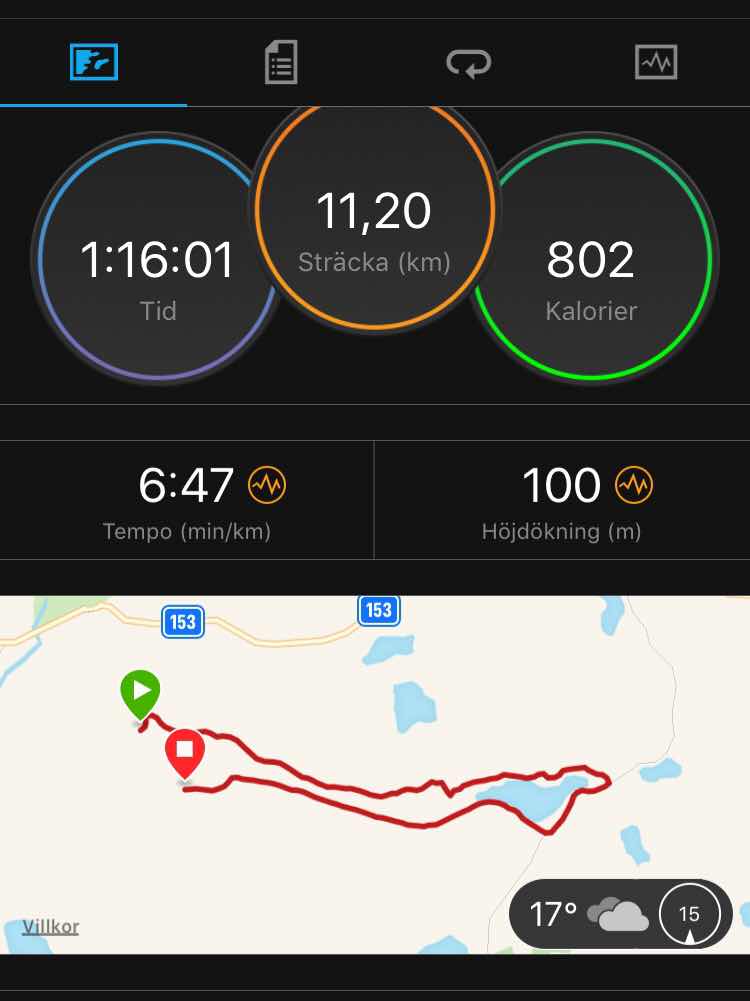Open elevation chart icon beside Höjdökning
This screenshot has width=750, height=1001.
coord(634,487)
